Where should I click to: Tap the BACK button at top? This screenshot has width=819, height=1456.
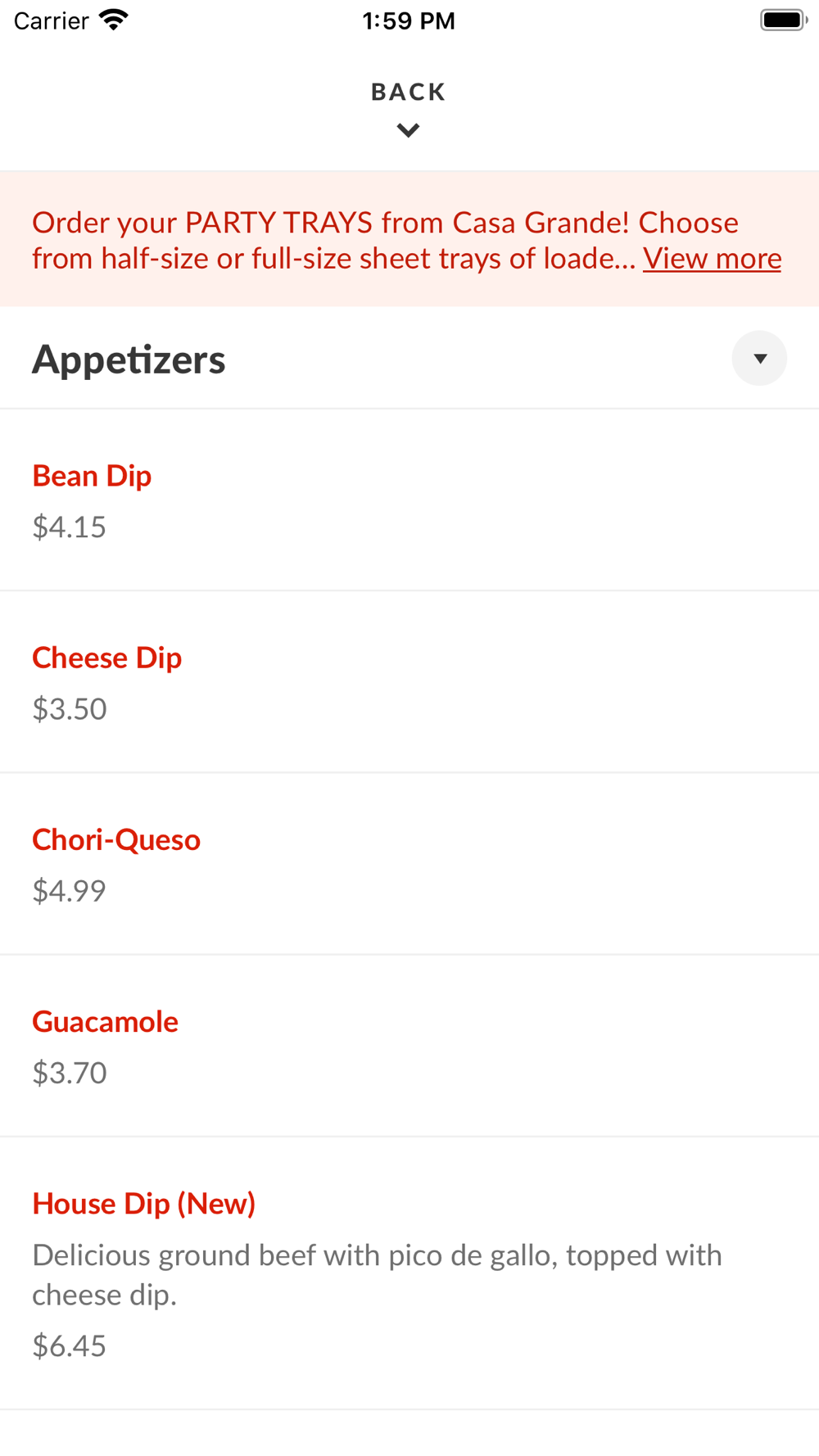[408, 109]
